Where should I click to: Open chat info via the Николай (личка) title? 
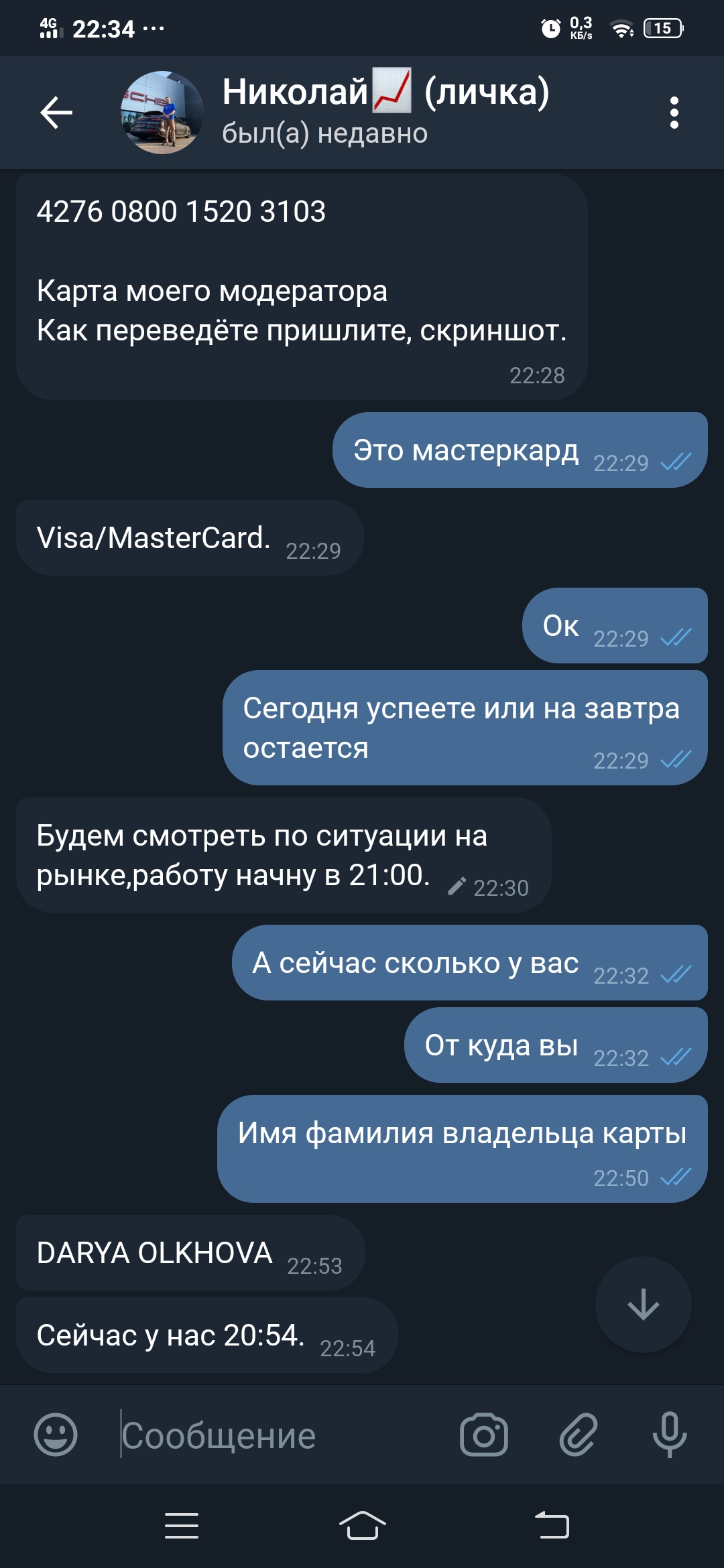click(385, 92)
